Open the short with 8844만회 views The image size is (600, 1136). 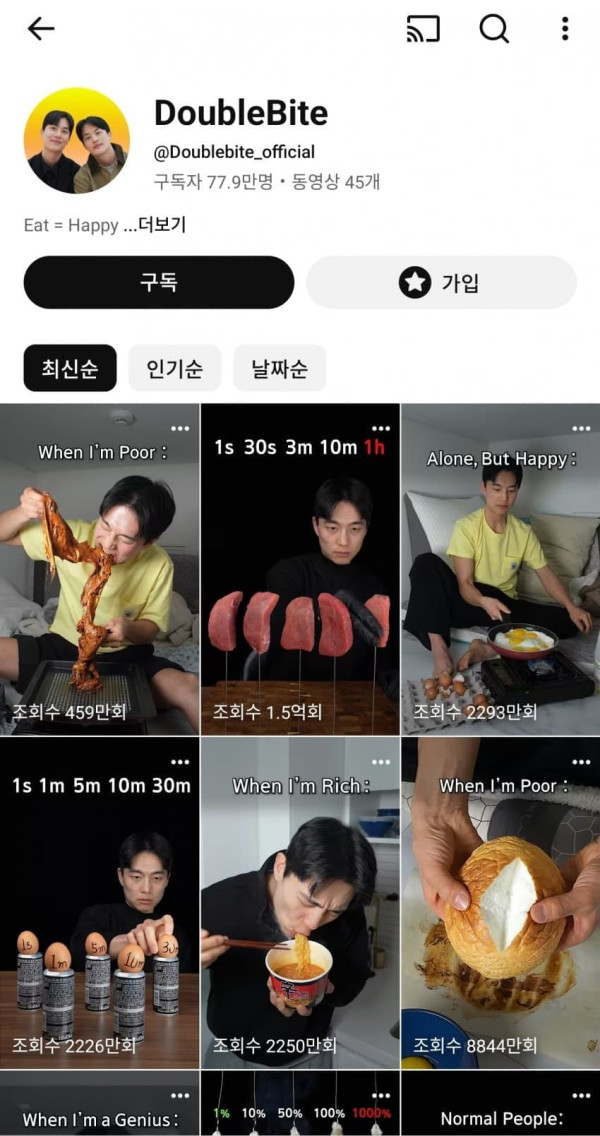(501, 903)
